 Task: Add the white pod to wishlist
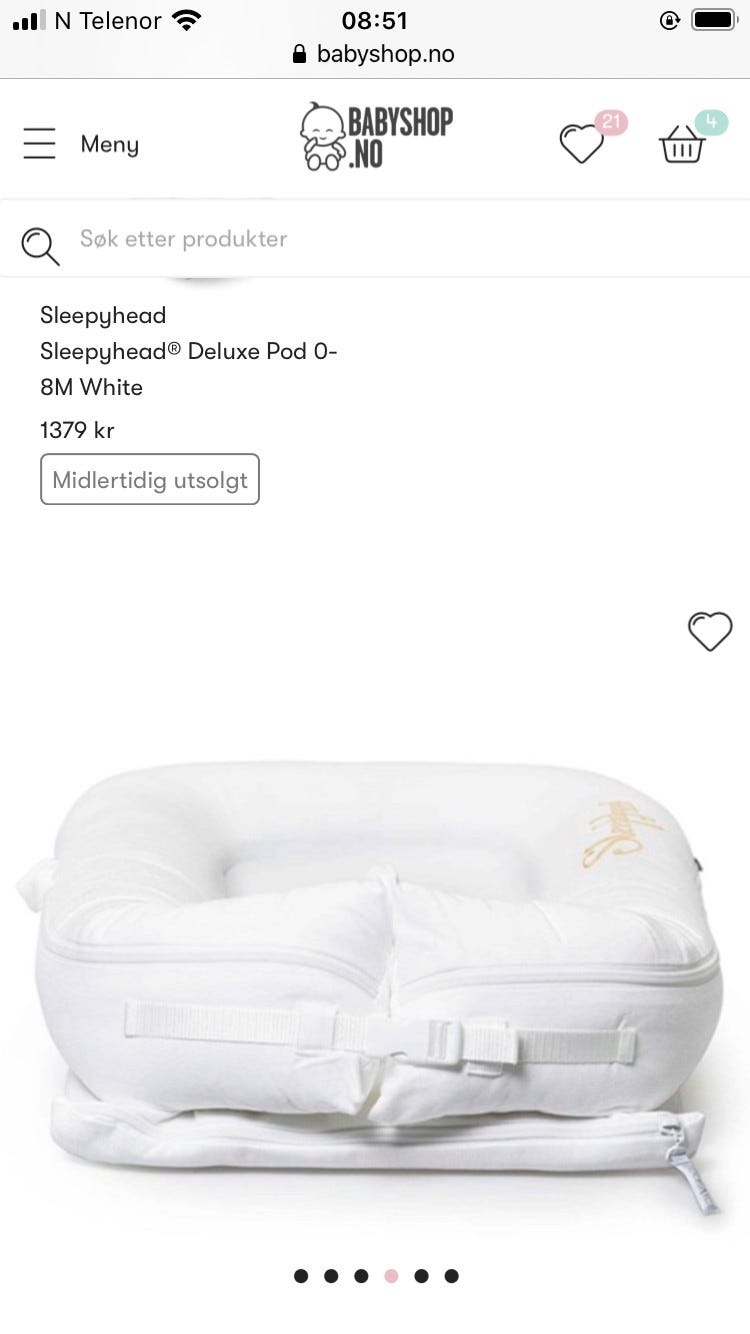click(710, 631)
